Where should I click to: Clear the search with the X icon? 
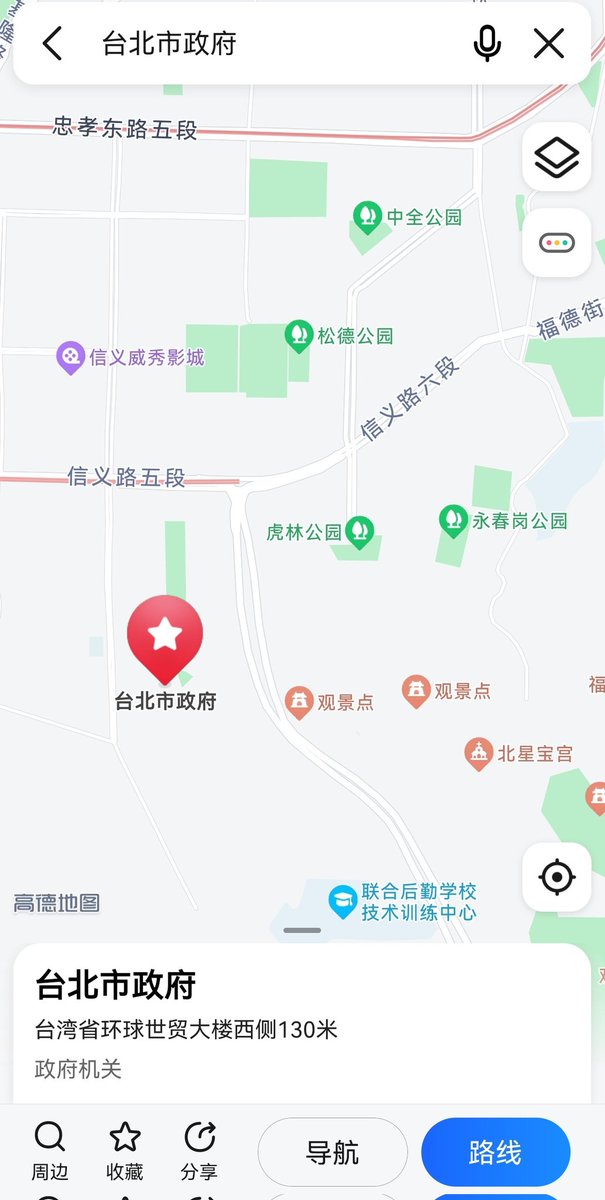click(x=549, y=44)
